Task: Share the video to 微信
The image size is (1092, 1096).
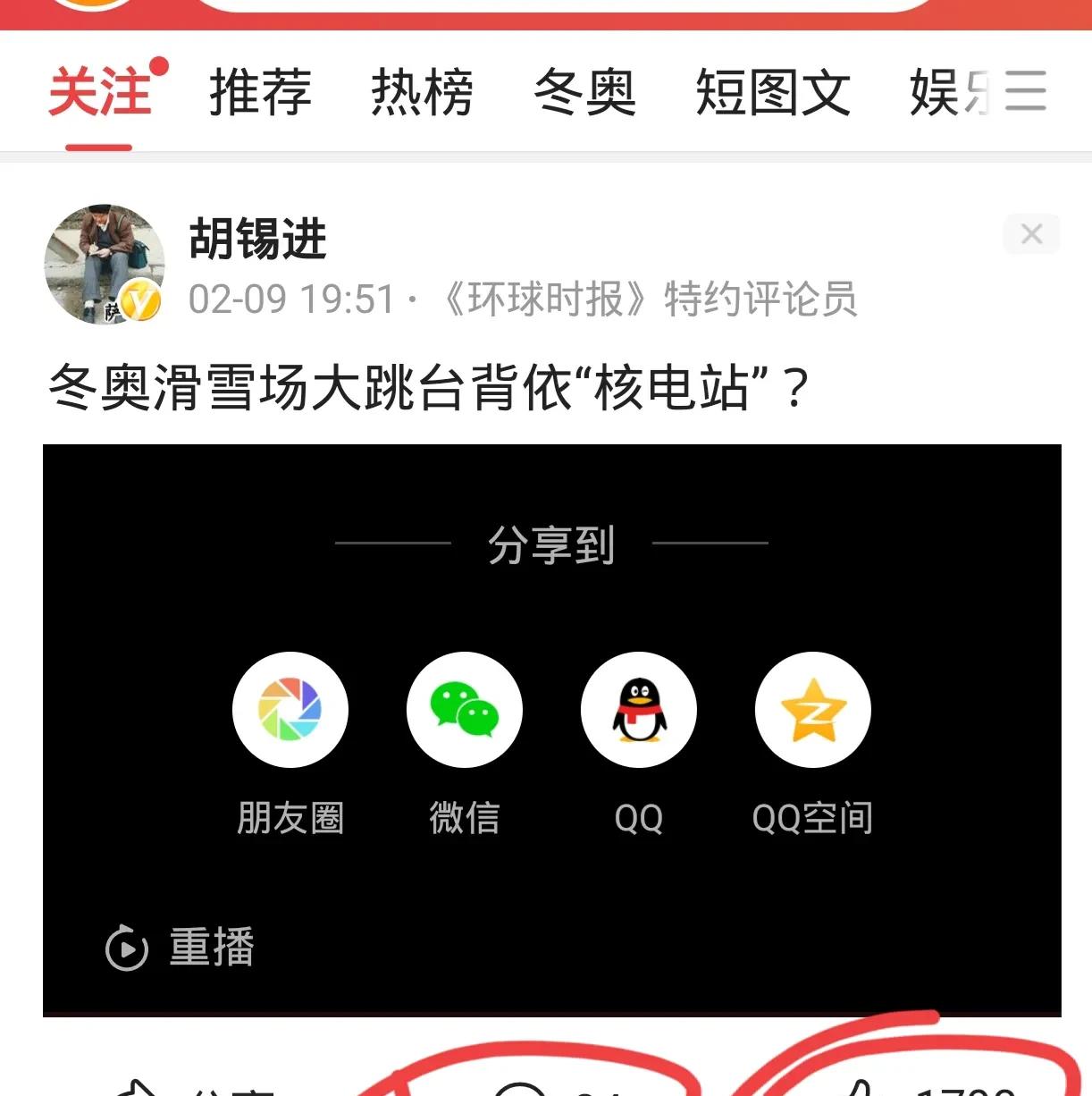Action: pos(465,710)
